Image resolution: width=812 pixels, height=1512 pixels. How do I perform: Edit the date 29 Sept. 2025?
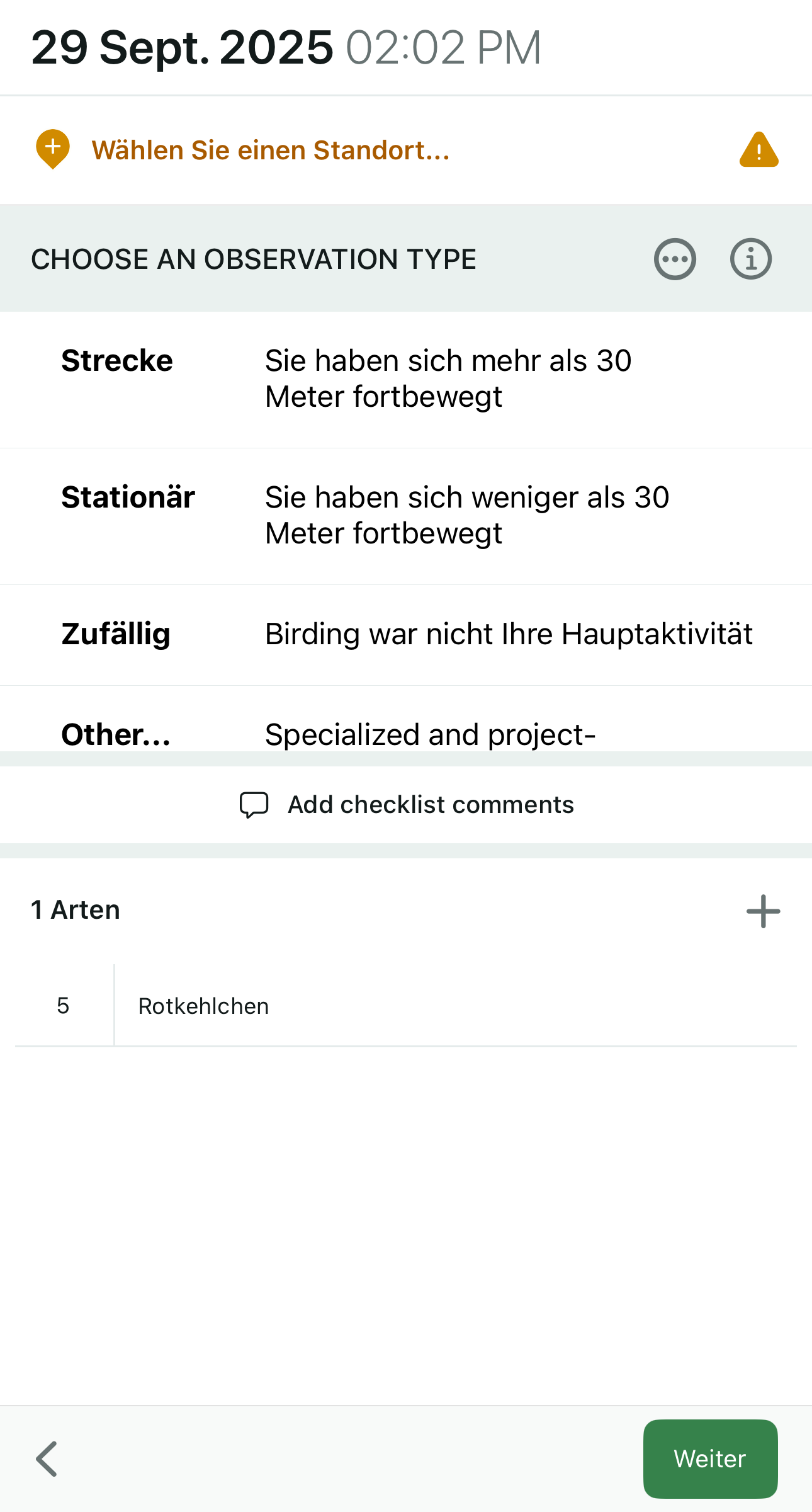tap(183, 48)
